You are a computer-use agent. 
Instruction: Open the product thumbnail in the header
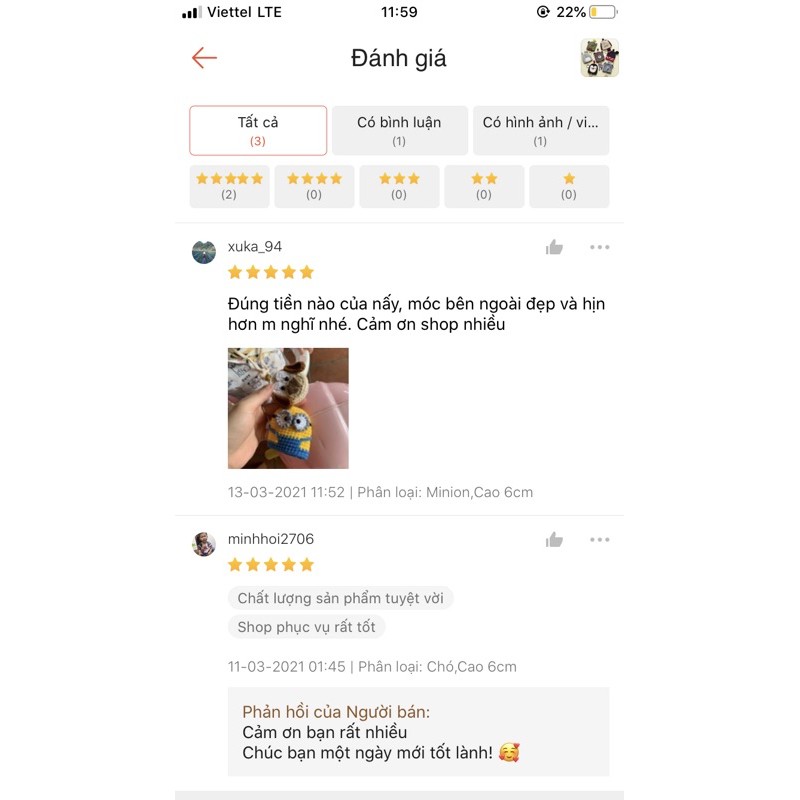coord(599,58)
